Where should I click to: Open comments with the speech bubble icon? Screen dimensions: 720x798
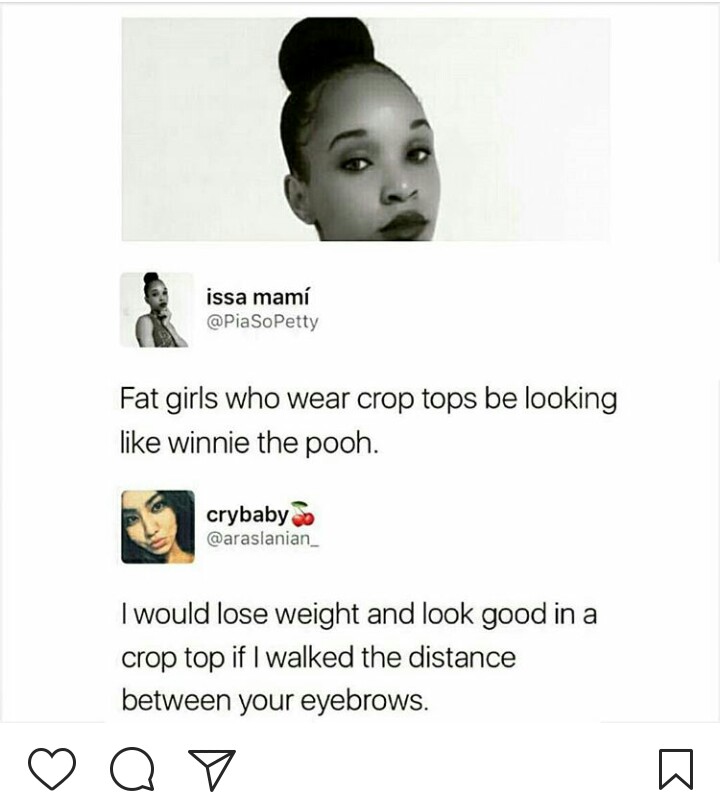coord(133,768)
